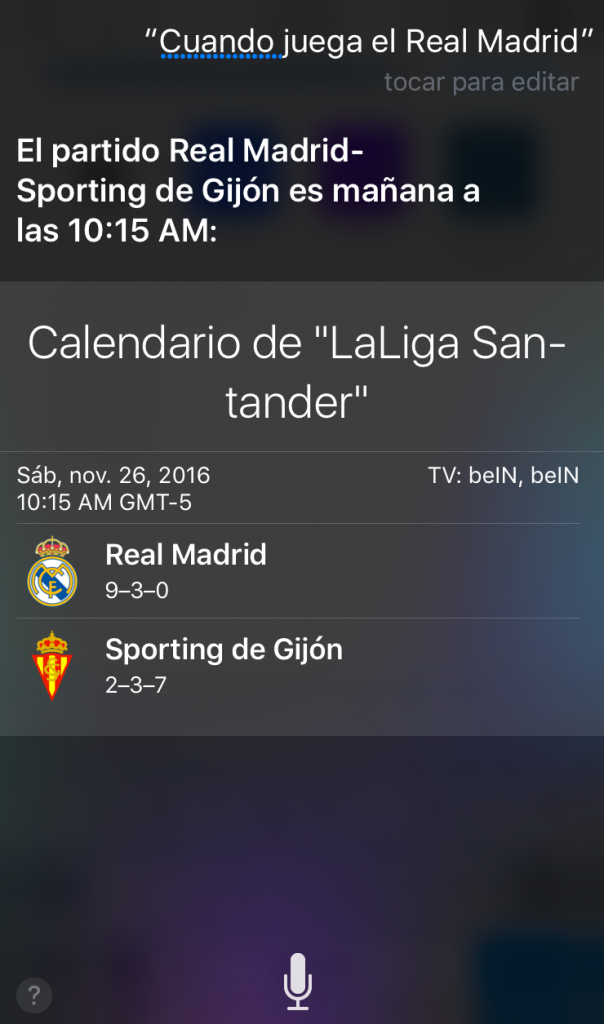Open the match details for Sáb, nov. 26
This screenshot has height=1024, width=604.
point(301,488)
